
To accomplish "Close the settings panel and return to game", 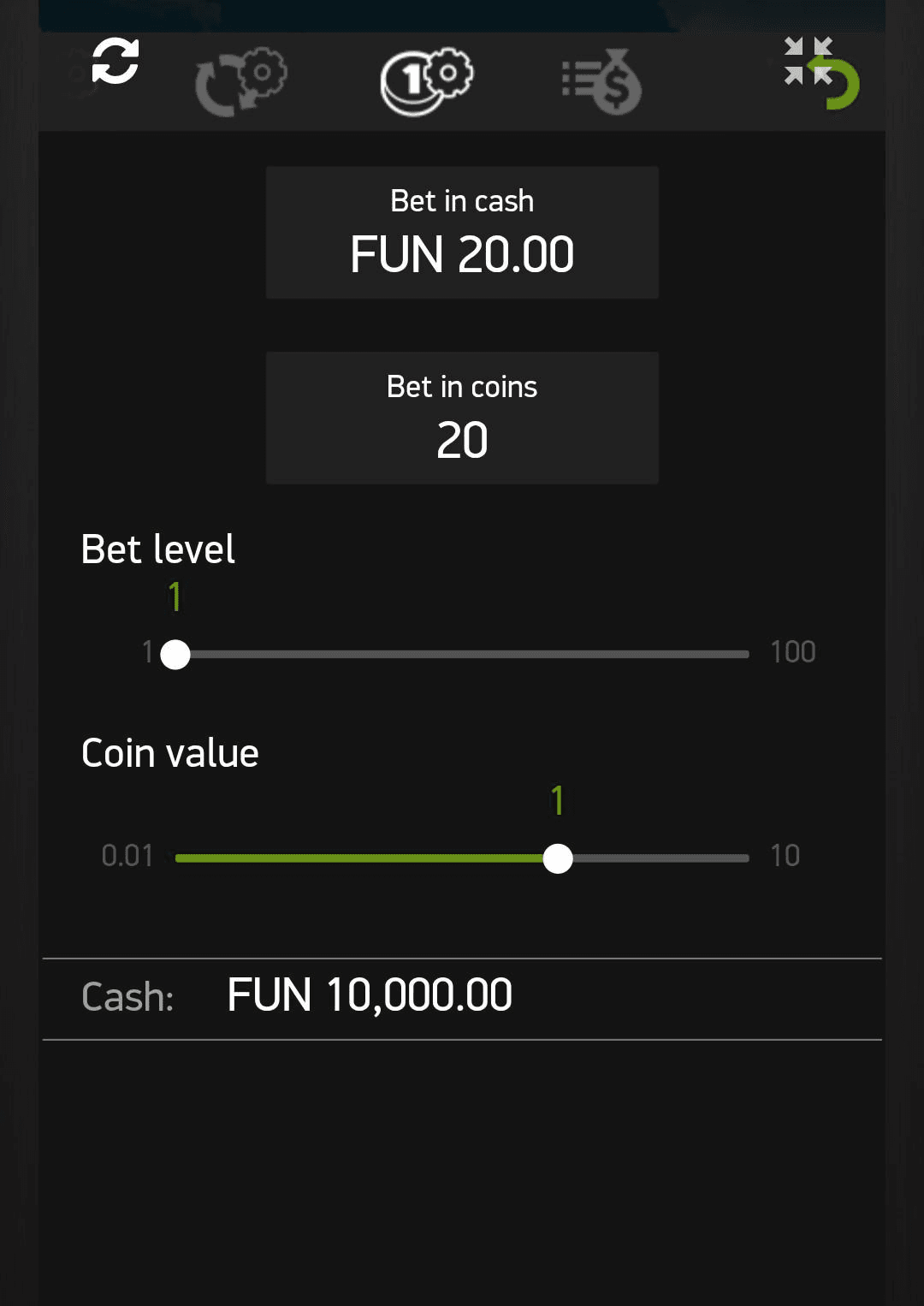I will click(820, 73).
